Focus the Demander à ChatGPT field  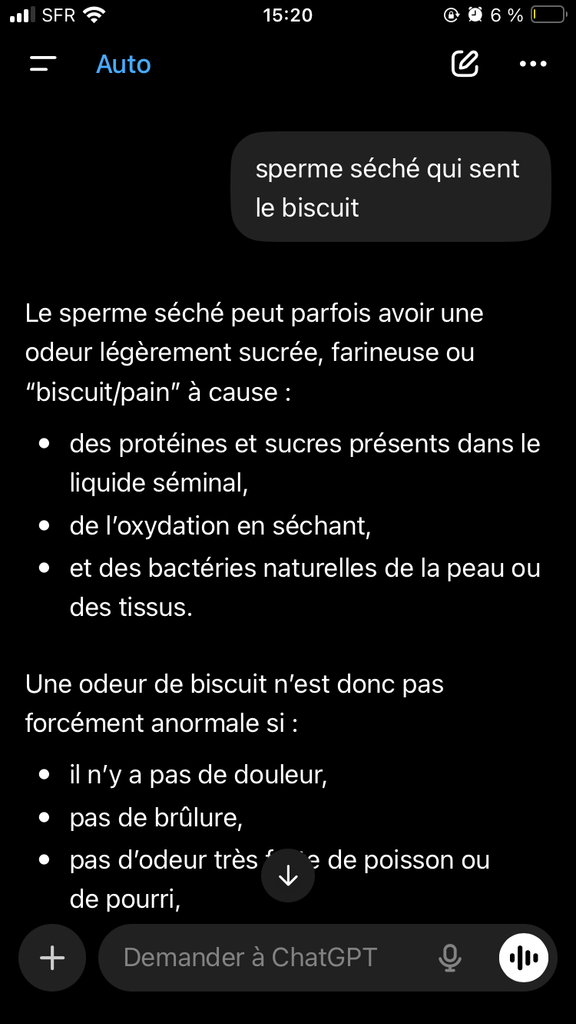point(261,958)
